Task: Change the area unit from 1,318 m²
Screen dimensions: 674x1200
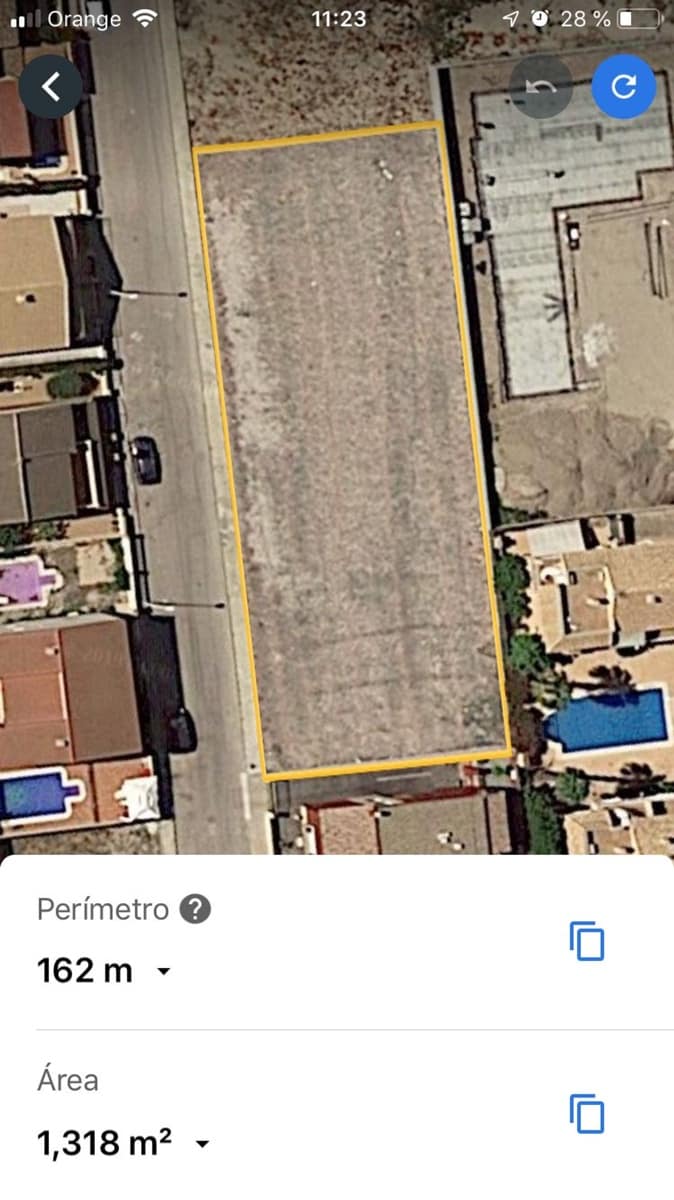Action: pyautogui.click(x=202, y=1142)
